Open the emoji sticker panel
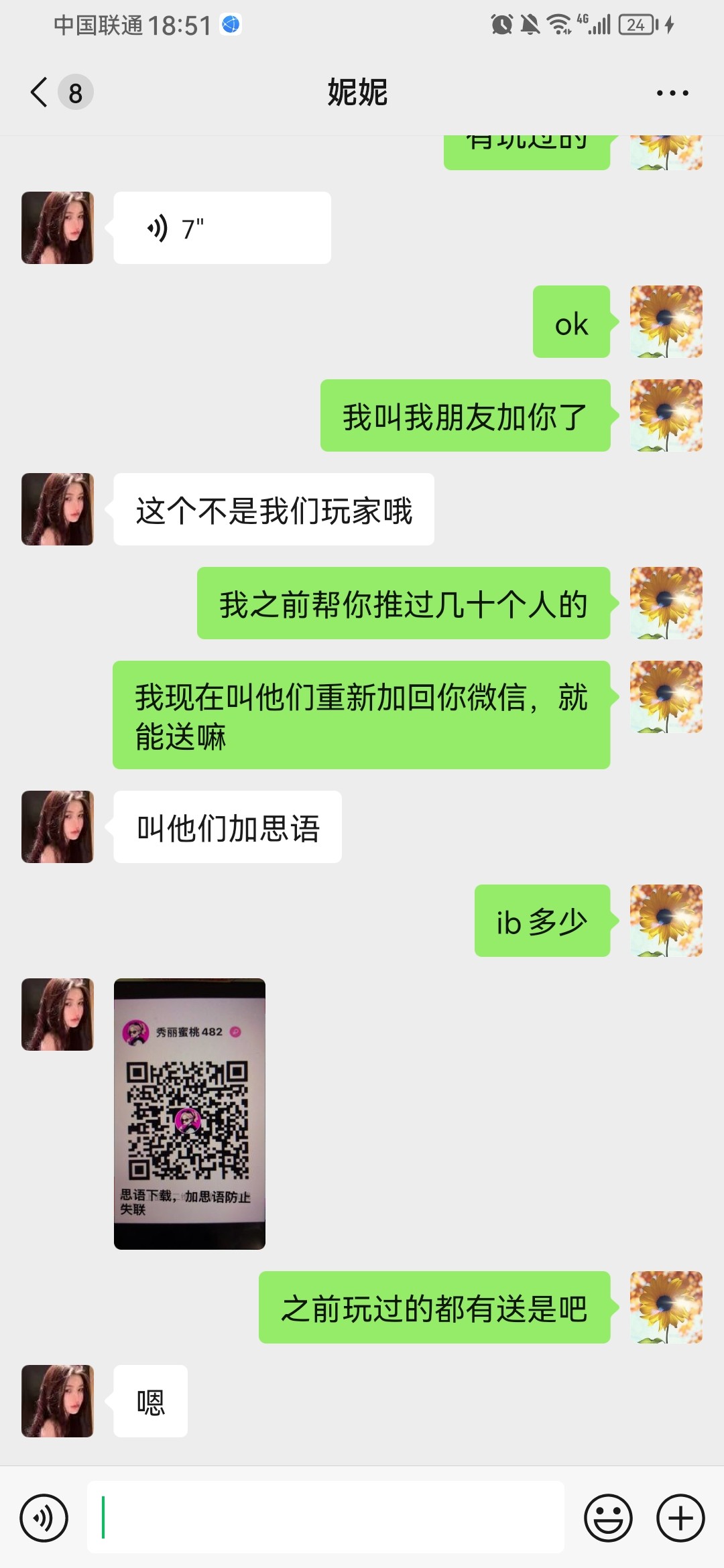 point(608,1518)
